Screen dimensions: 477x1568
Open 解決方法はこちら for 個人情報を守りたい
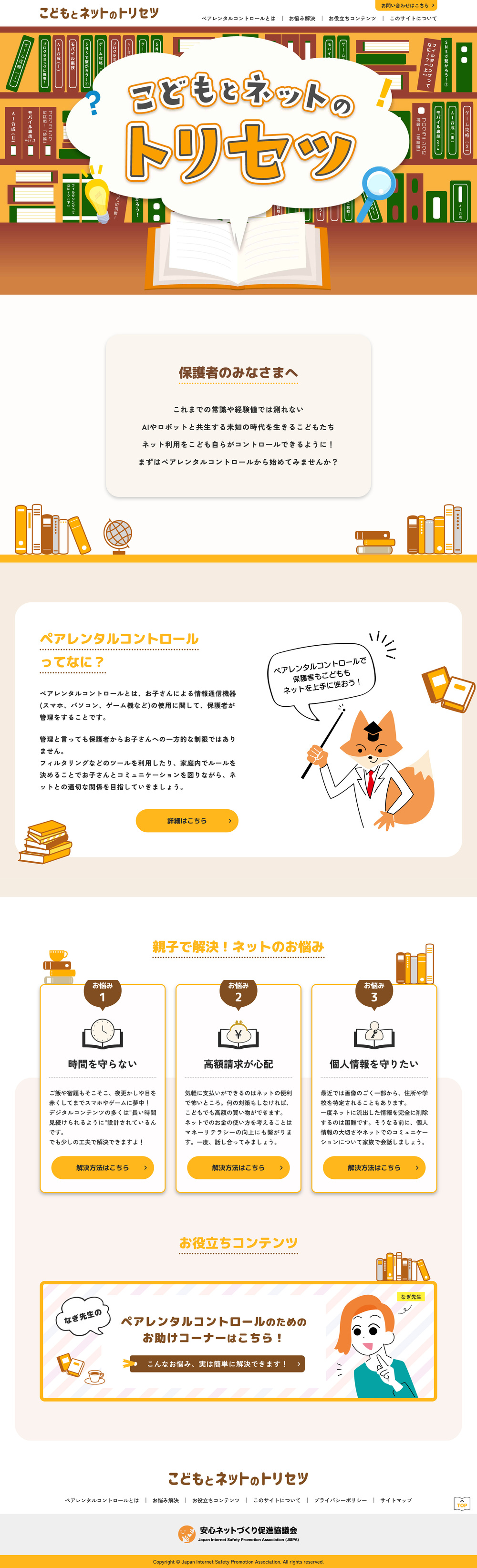click(x=374, y=1167)
